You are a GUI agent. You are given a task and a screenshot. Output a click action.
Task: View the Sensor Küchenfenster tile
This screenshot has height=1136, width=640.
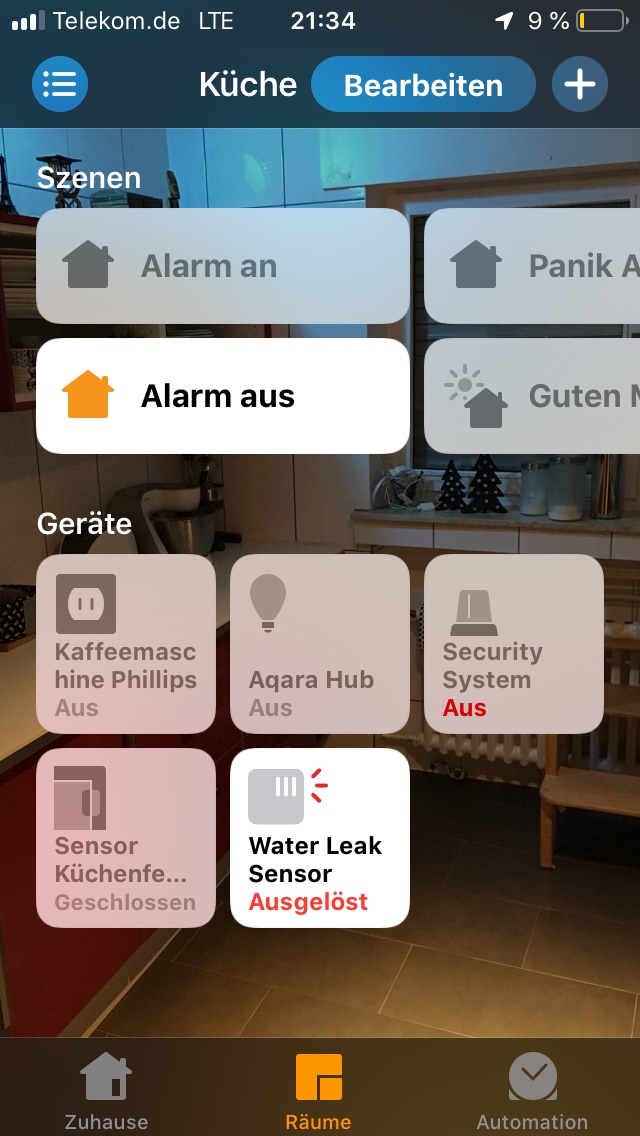[126, 838]
